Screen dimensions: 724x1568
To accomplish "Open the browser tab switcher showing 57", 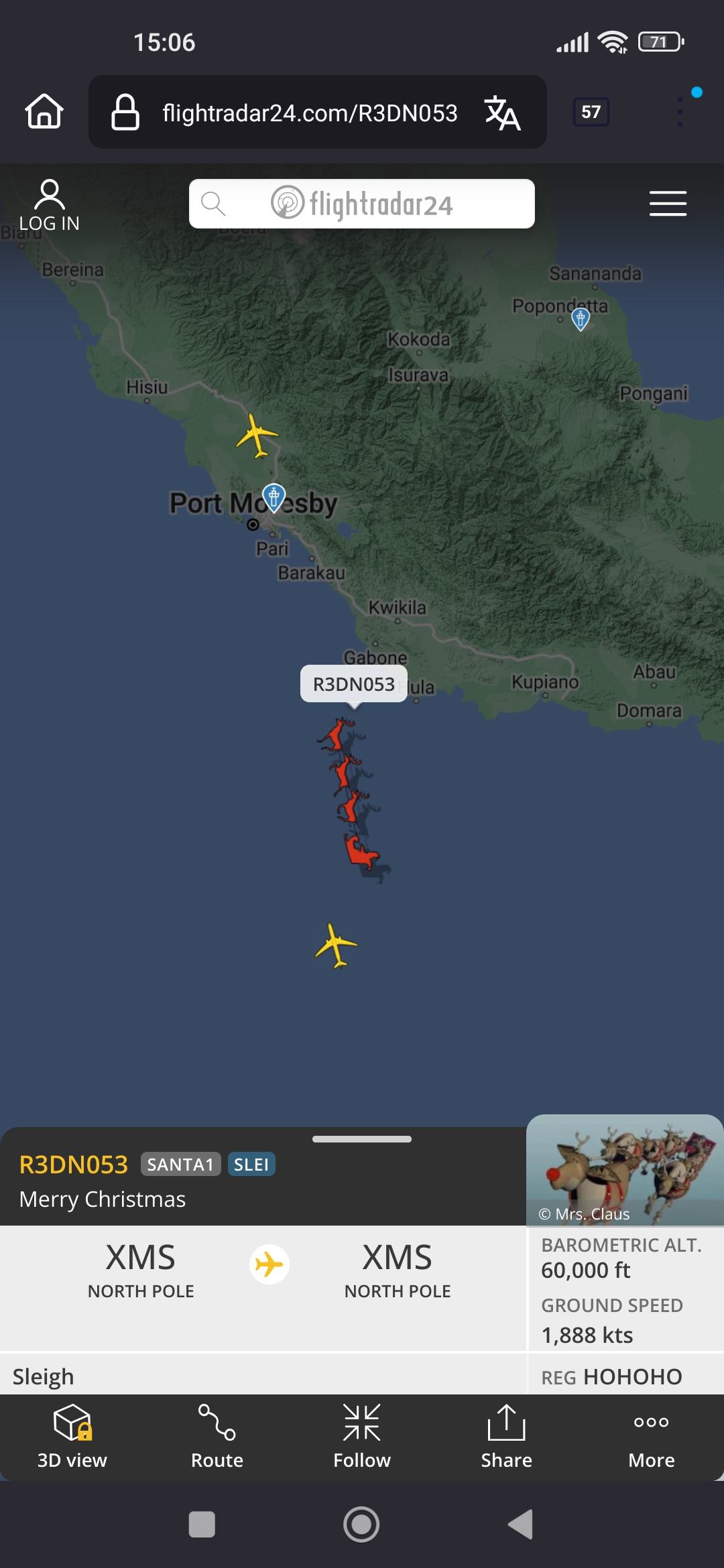I will pyautogui.click(x=591, y=112).
